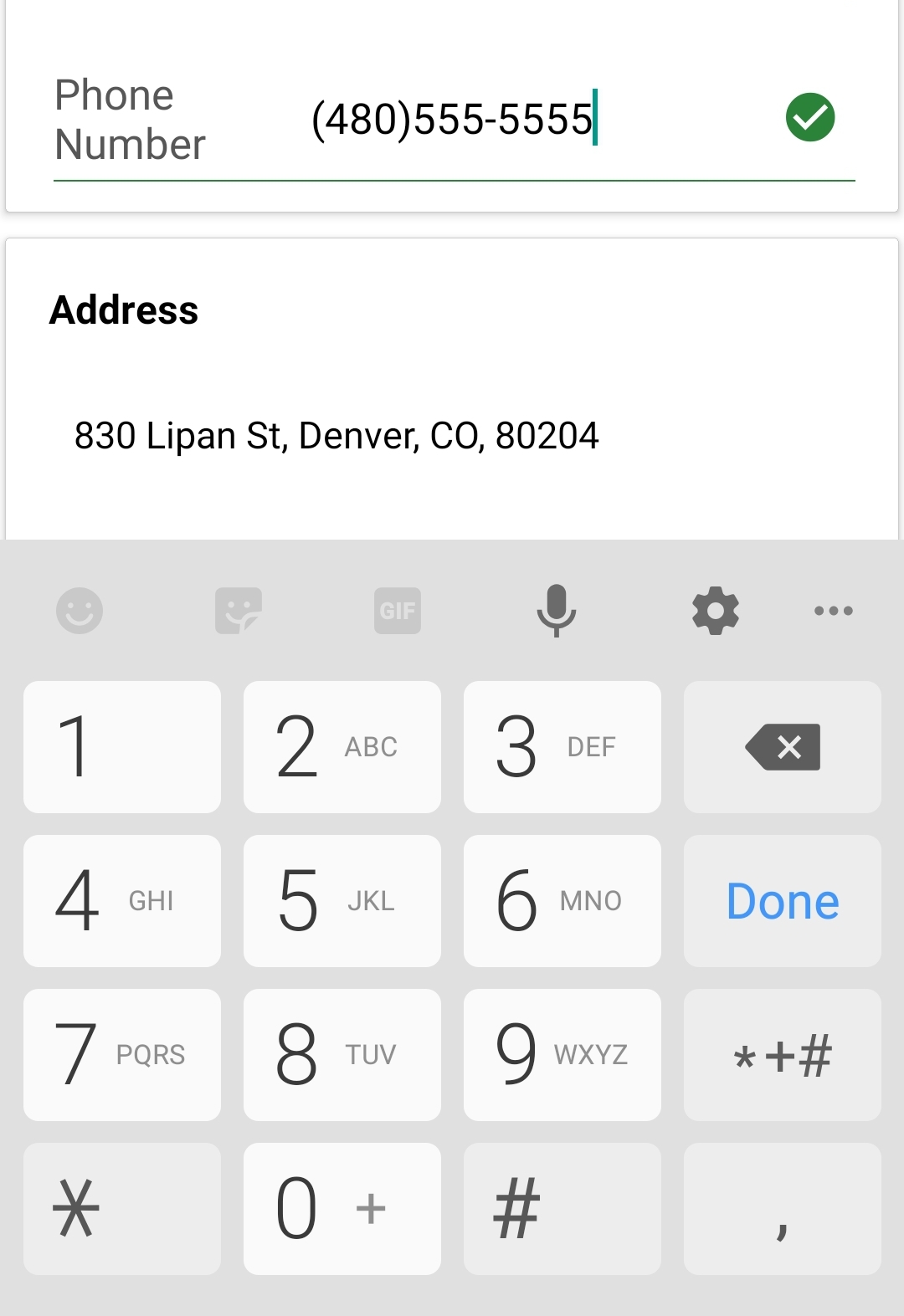Open the address 830 Lipan St, Denver
Screen dimensions: 904x1316
click(x=336, y=436)
